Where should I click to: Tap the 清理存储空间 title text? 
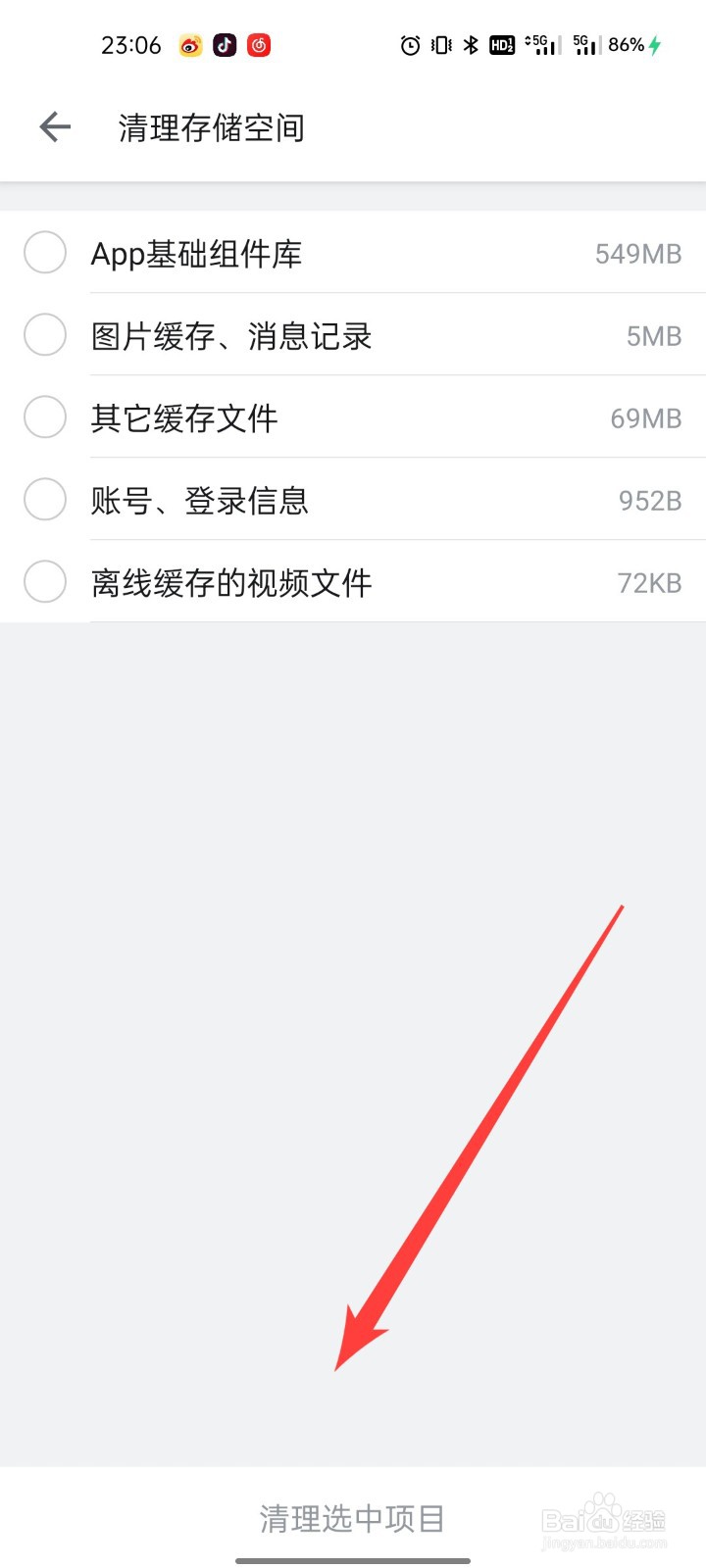click(x=210, y=127)
